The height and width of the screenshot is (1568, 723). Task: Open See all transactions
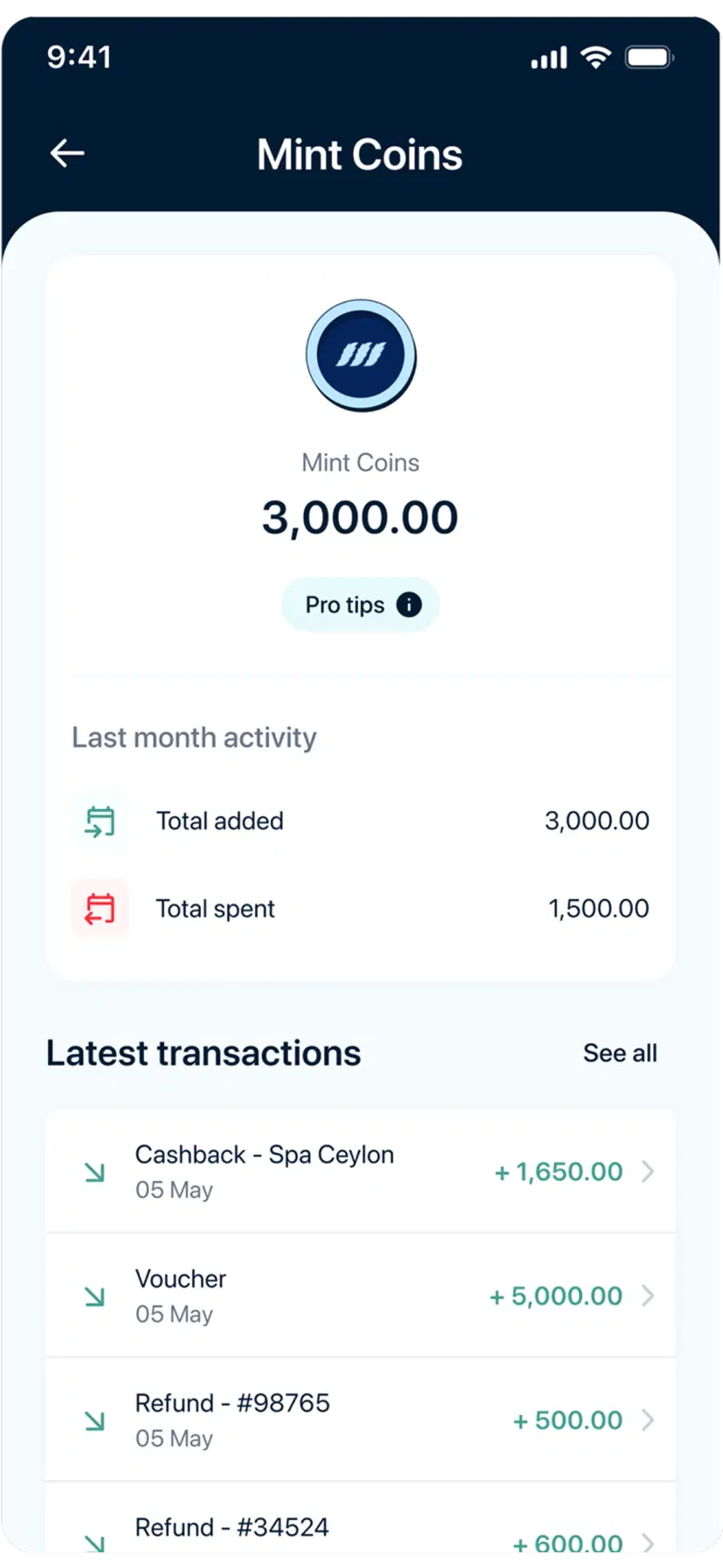(620, 1053)
